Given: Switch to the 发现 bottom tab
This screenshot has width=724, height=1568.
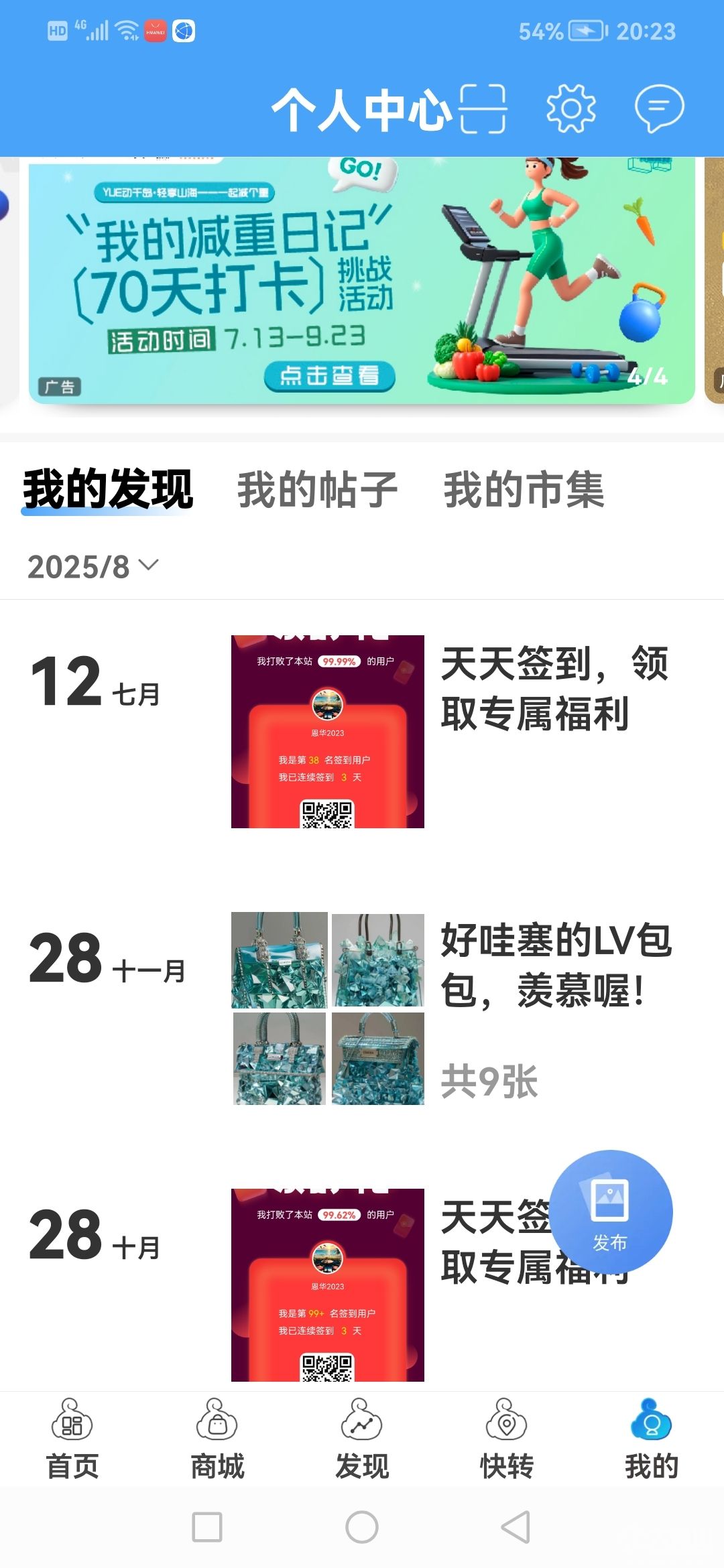Looking at the screenshot, I should pos(362,1439).
